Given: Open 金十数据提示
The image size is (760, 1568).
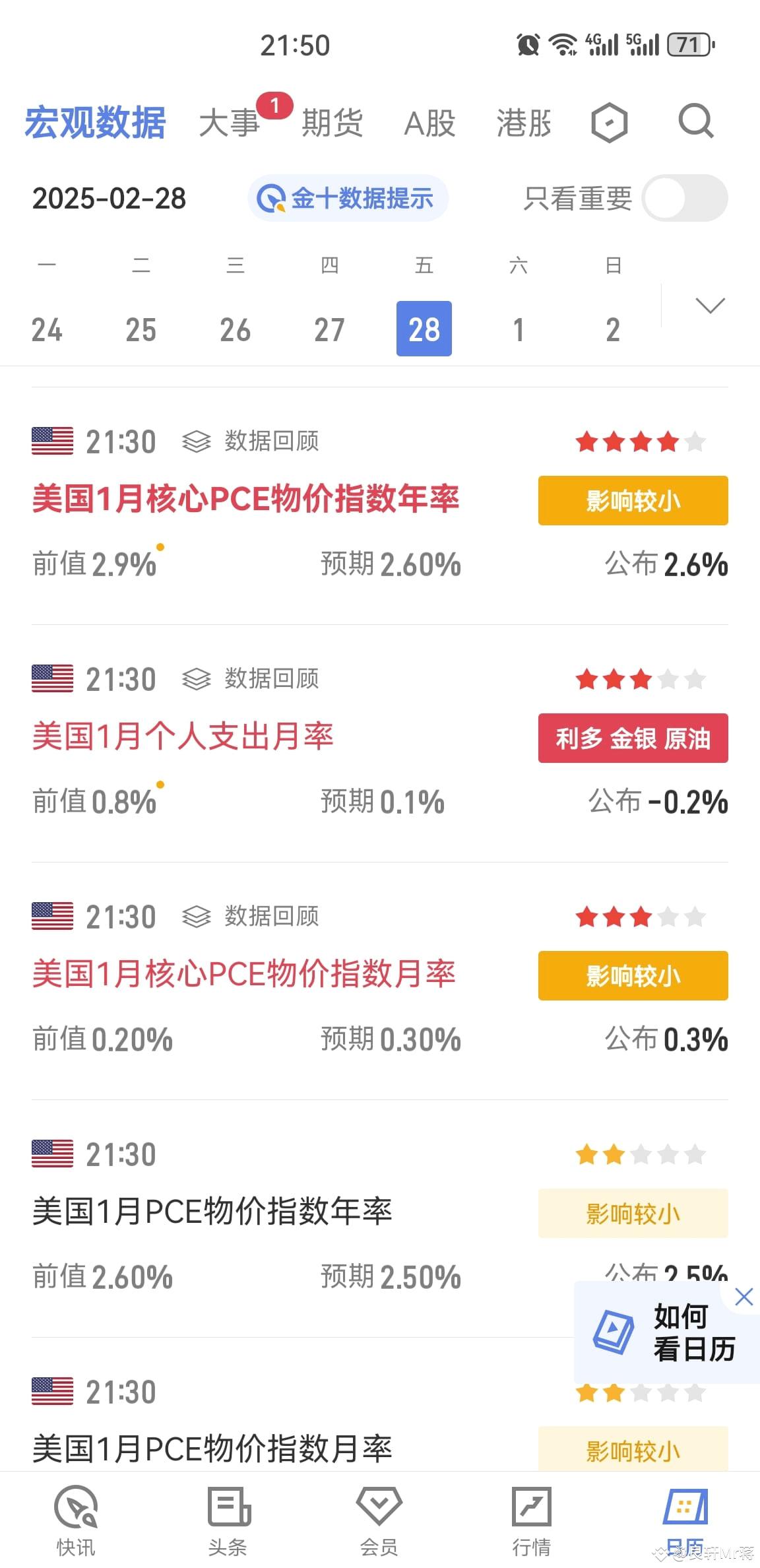Looking at the screenshot, I should (x=348, y=197).
